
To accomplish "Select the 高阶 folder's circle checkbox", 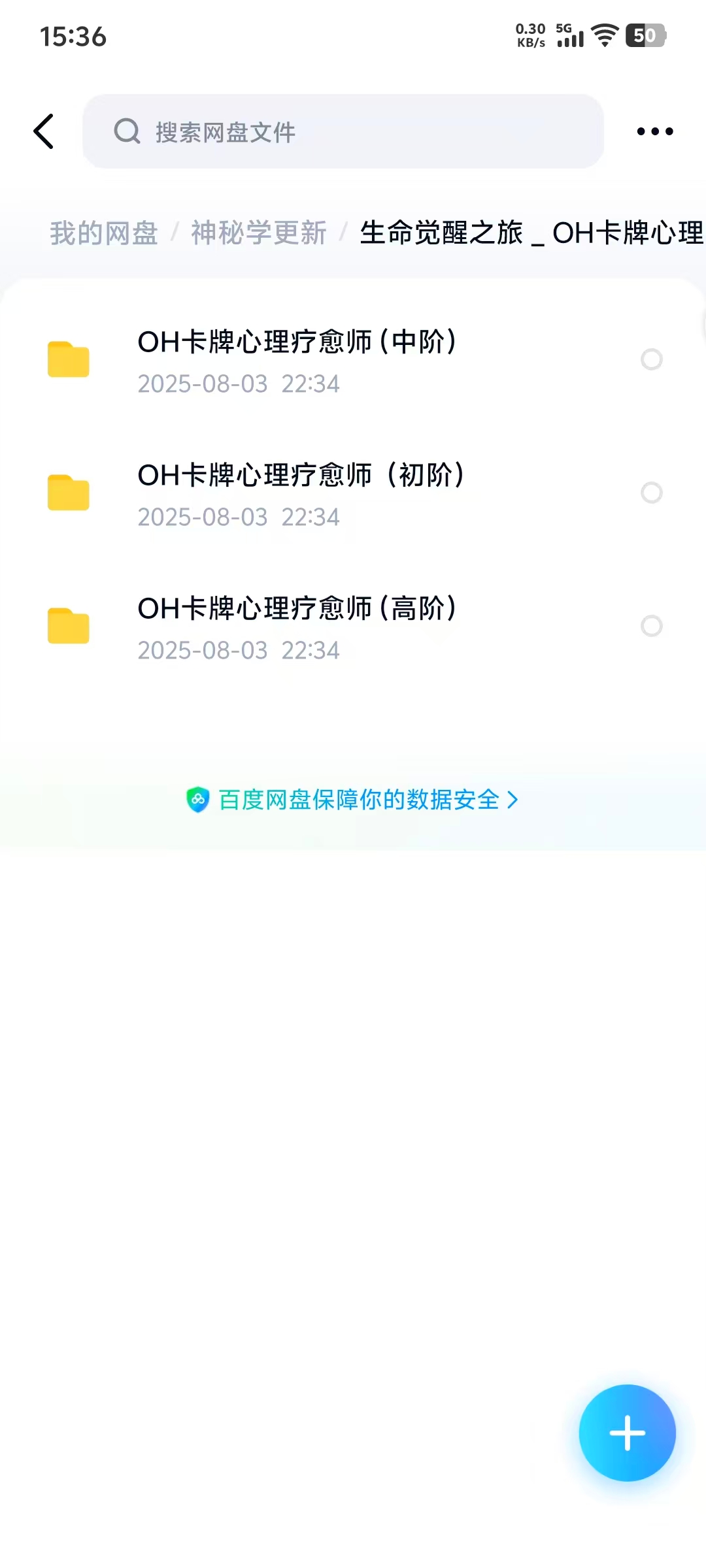I will (652, 626).
